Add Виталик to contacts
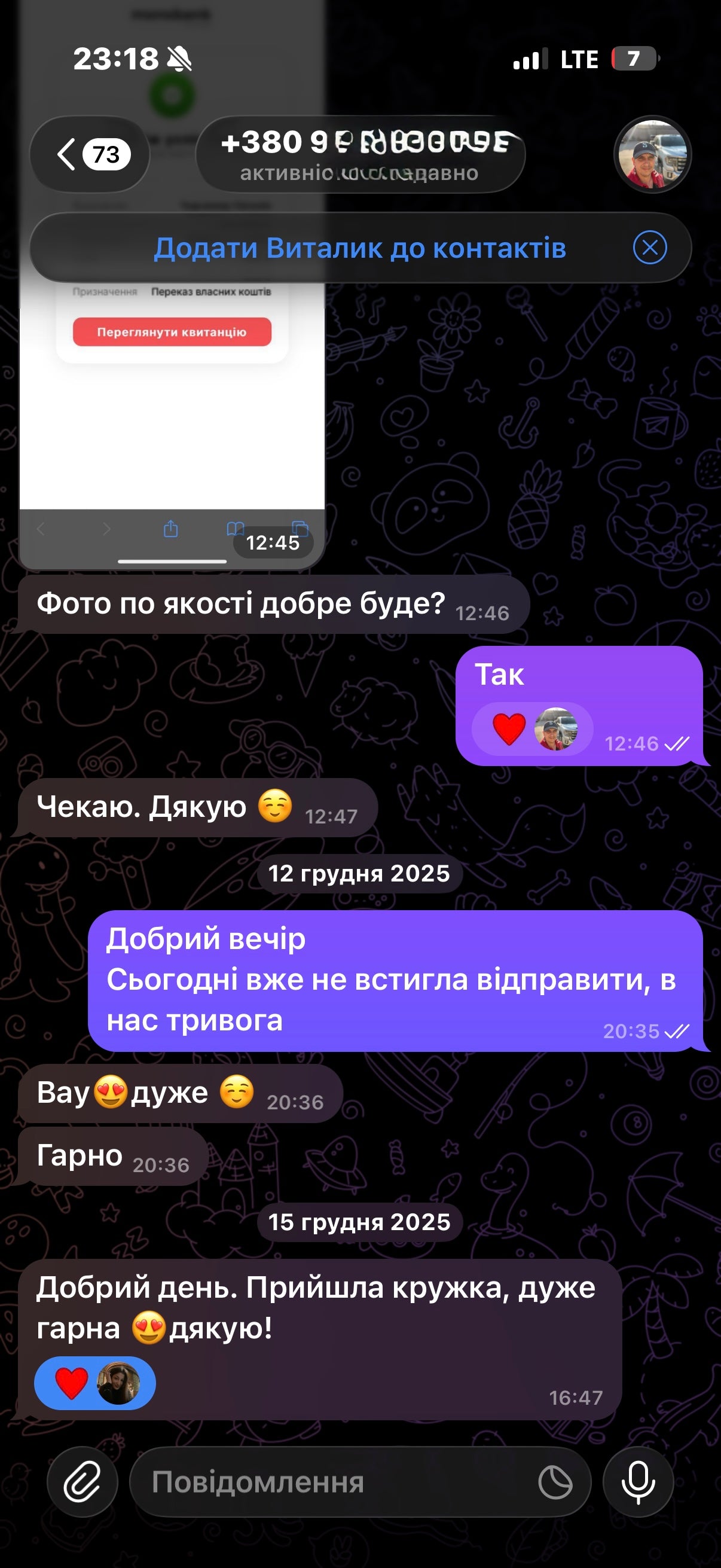This screenshot has width=721, height=1568. [x=359, y=248]
